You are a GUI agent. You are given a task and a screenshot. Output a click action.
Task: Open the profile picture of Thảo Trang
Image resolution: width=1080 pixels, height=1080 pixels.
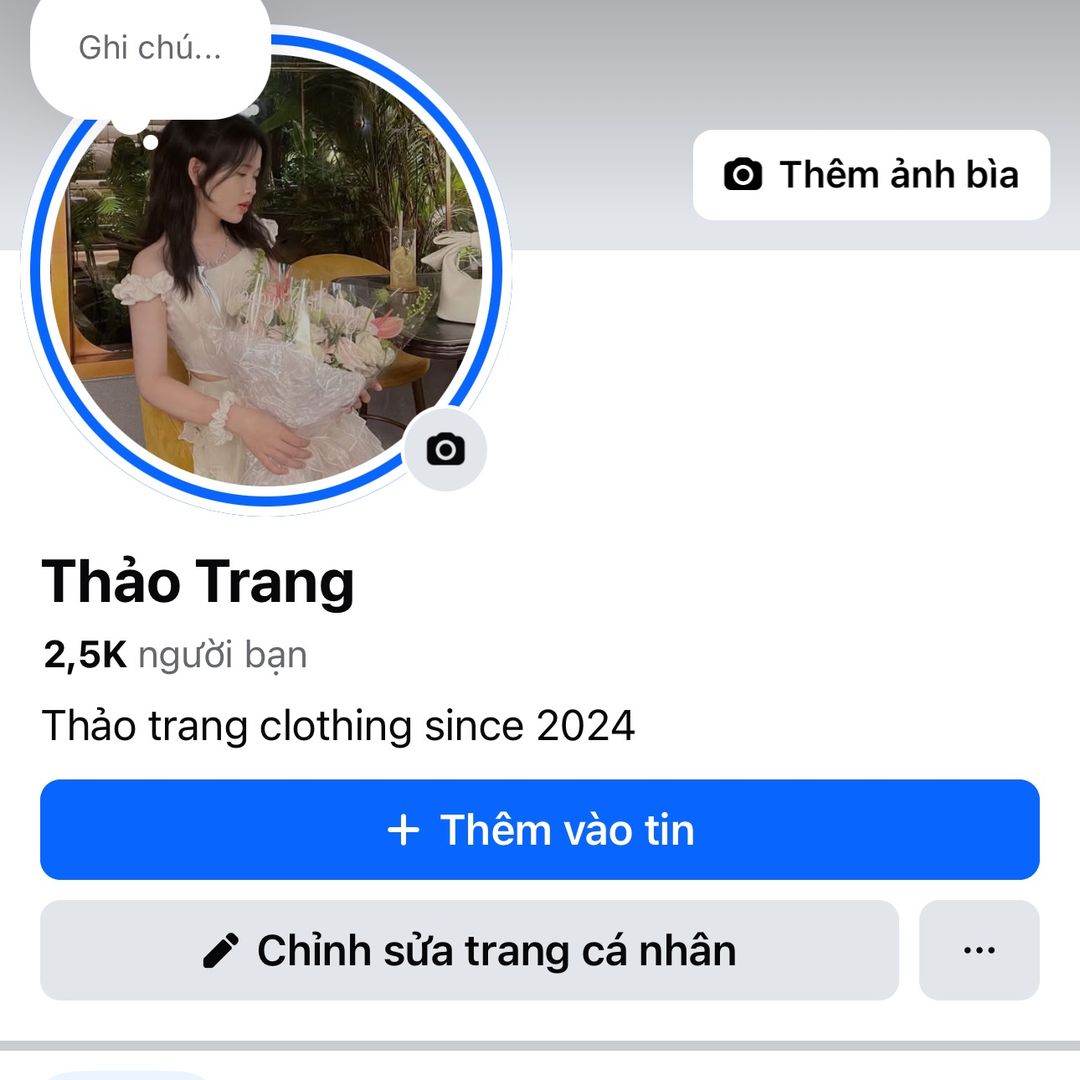coord(266,290)
